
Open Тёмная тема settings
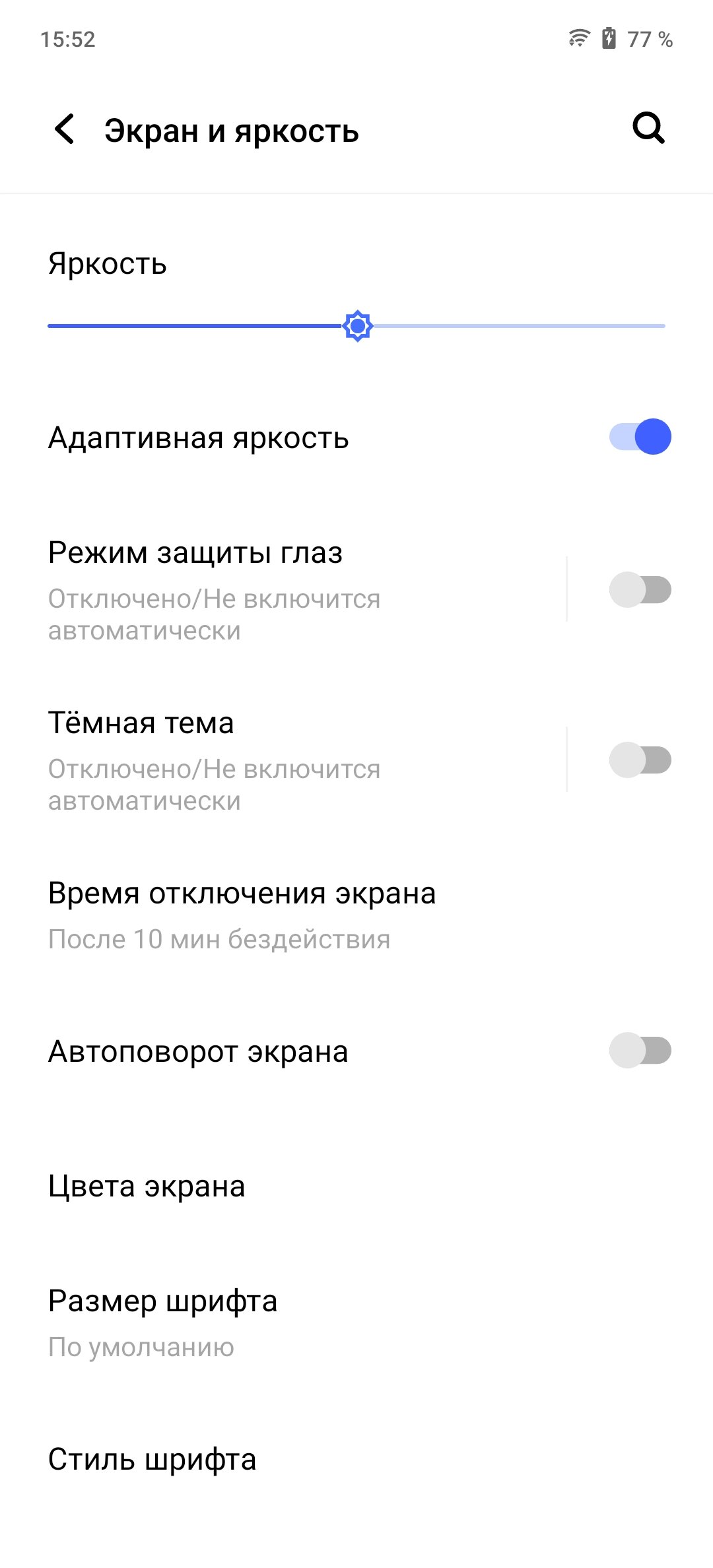[x=284, y=760]
